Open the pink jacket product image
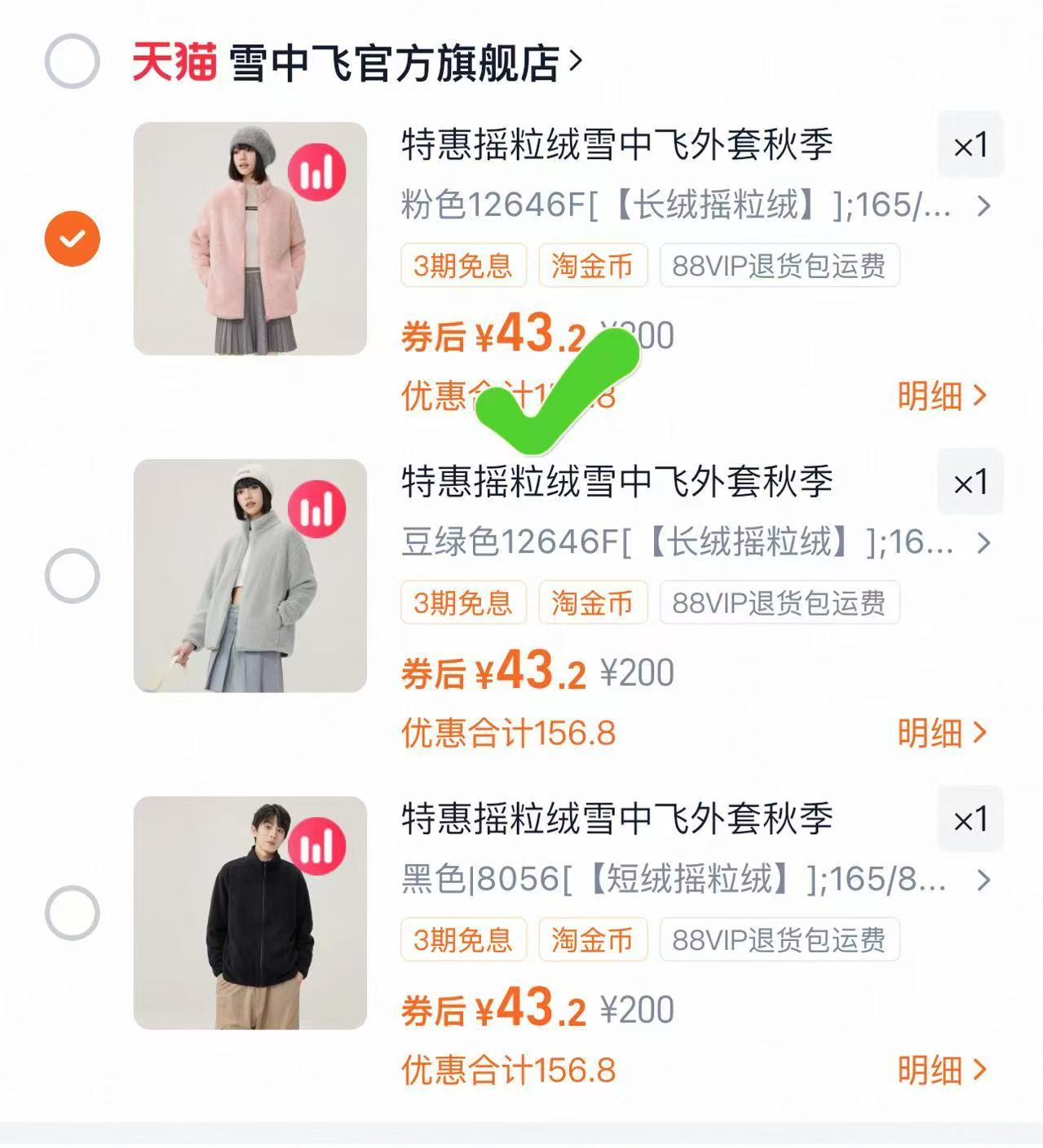The image size is (1043, 1148). click(249, 236)
